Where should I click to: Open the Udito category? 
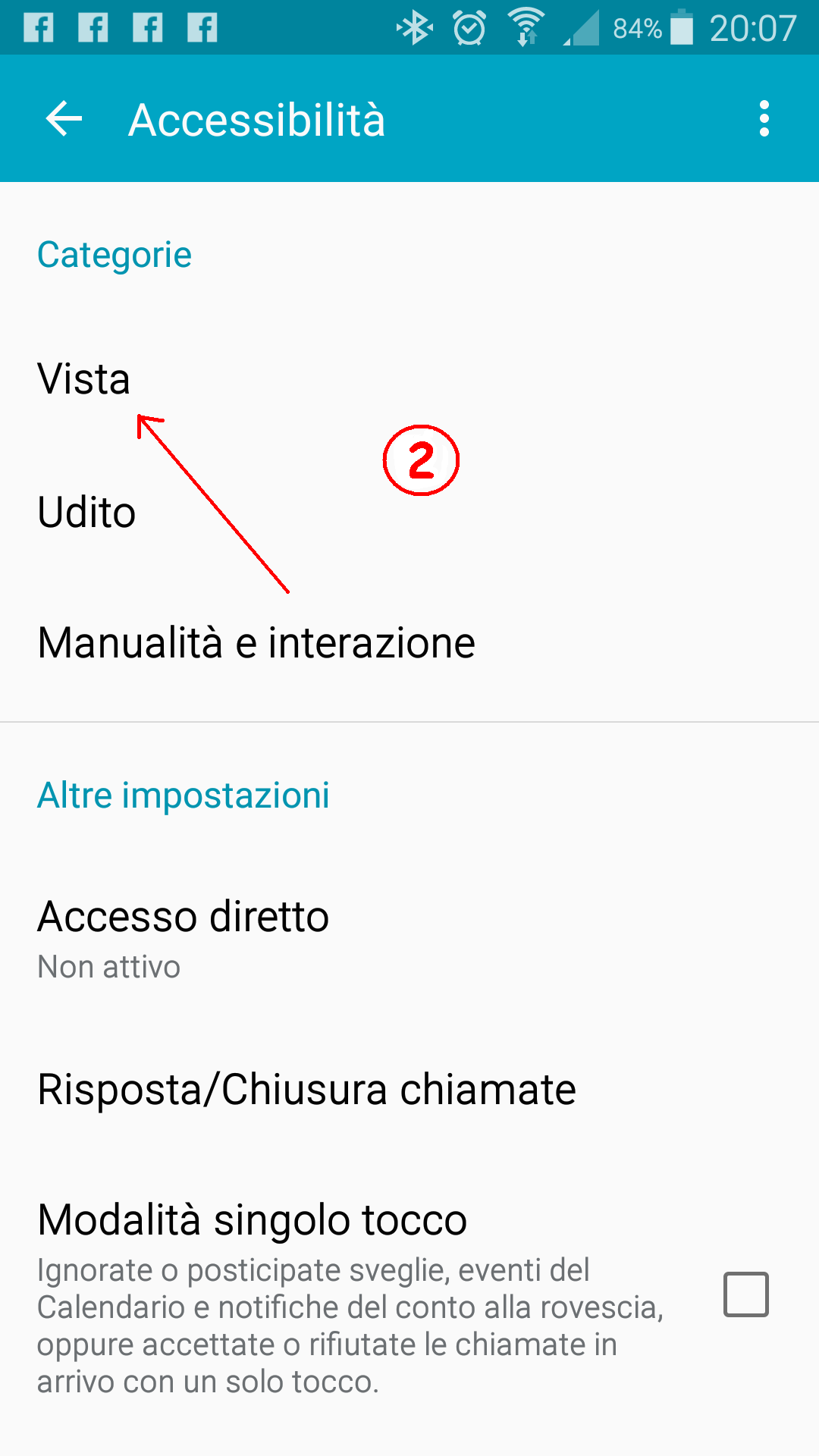pos(409,513)
